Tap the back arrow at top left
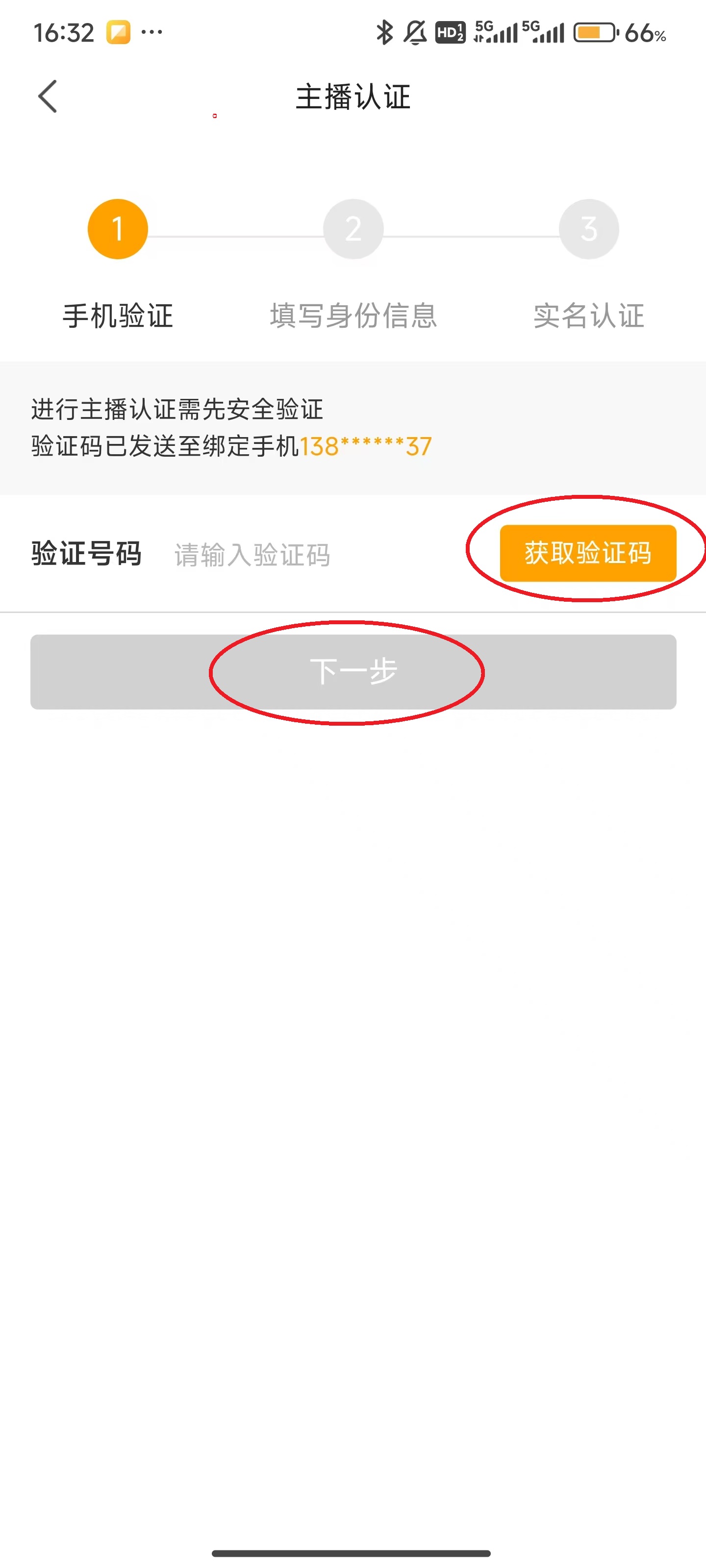The image size is (706, 1568). [x=49, y=96]
